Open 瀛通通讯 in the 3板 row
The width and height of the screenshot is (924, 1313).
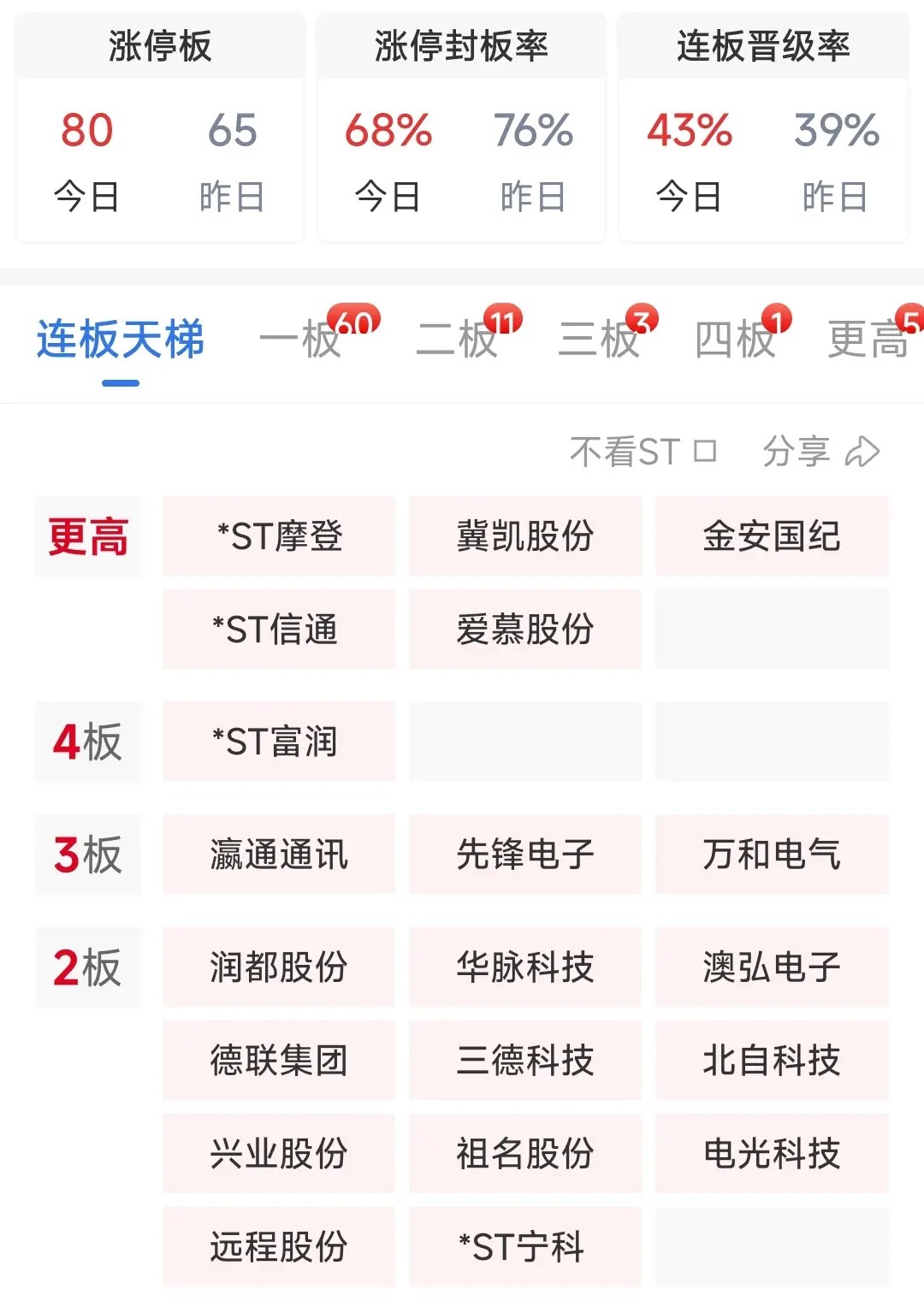click(279, 855)
